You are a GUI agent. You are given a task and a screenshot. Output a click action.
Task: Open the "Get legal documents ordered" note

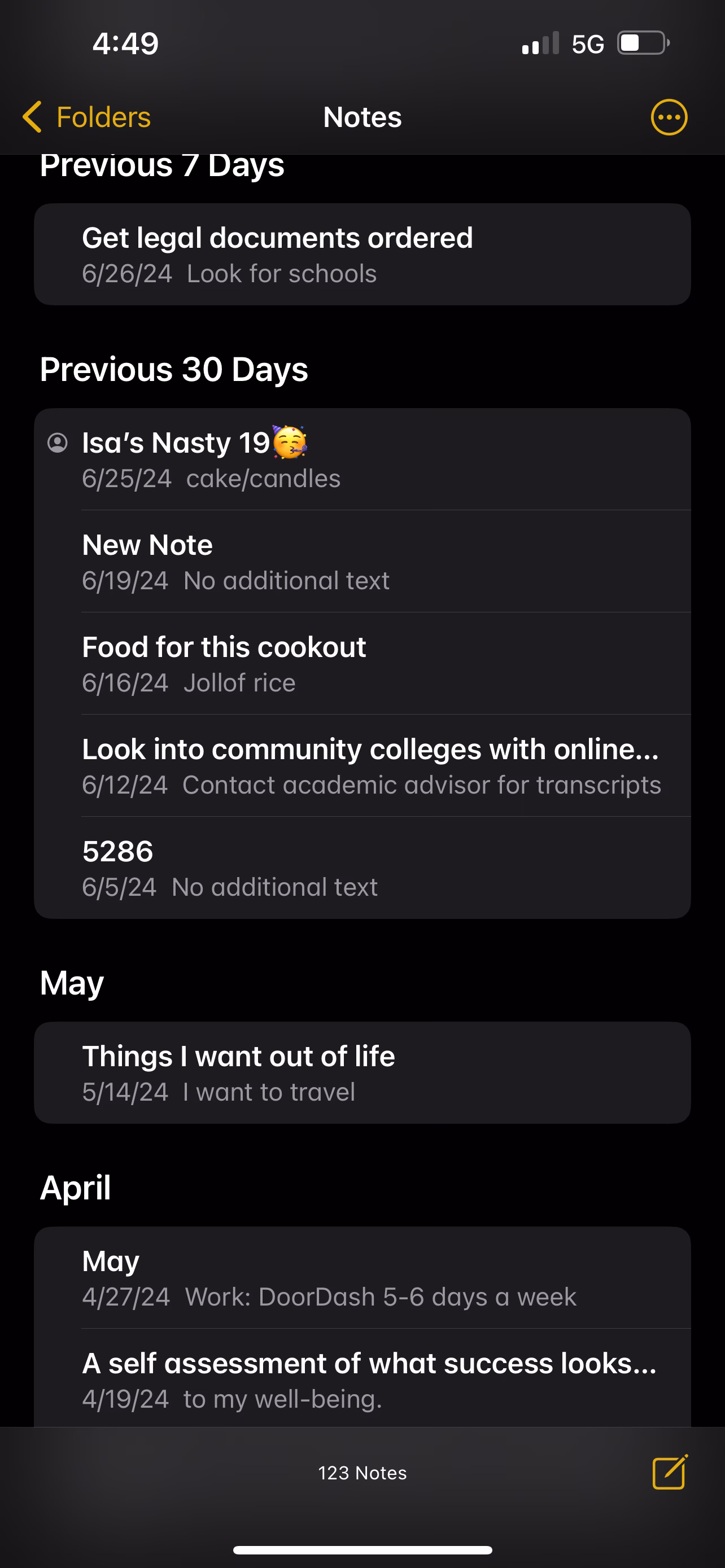(x=362, y=255)
